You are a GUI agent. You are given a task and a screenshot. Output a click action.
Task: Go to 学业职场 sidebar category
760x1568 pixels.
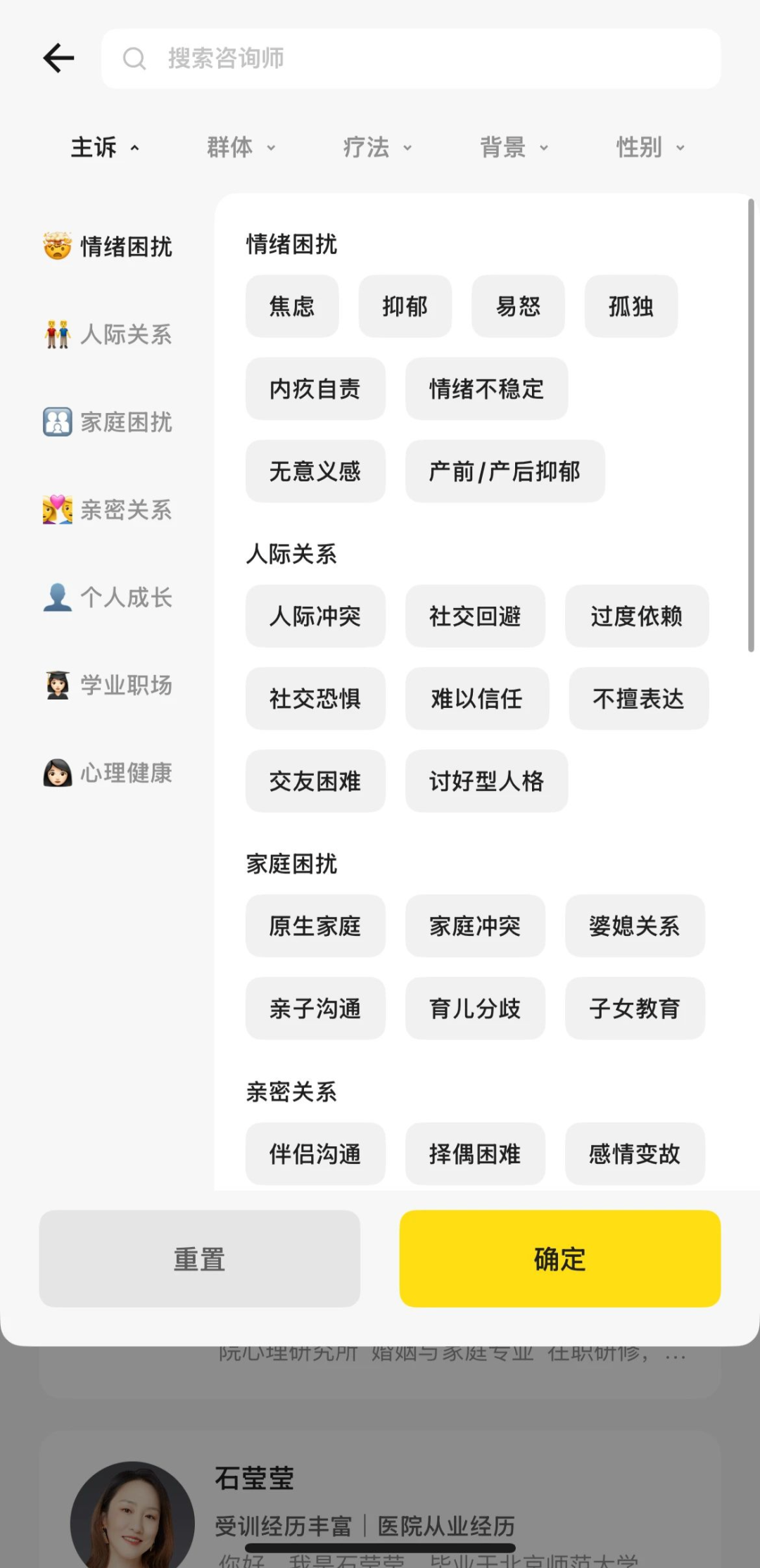point(108,685)
